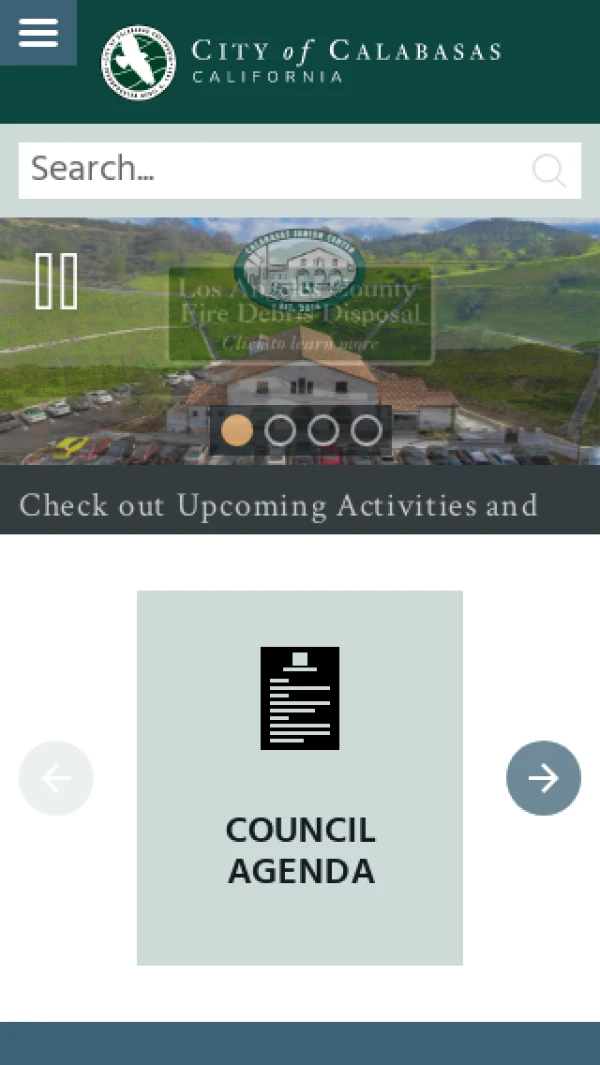Jump to the second slide dot
Image resolution: width=600 pixels, height=1065 pixels.
280,430
